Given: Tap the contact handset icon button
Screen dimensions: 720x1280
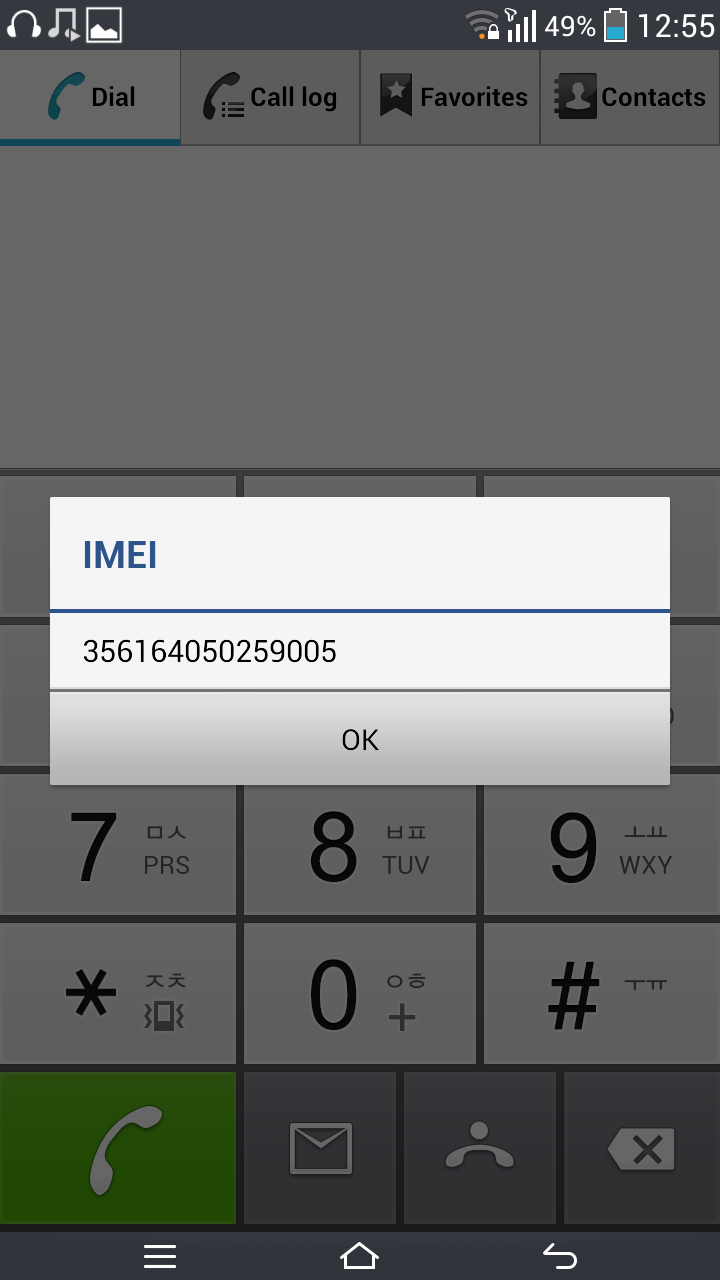Looking at the screenshot, I should point(480,1148).
